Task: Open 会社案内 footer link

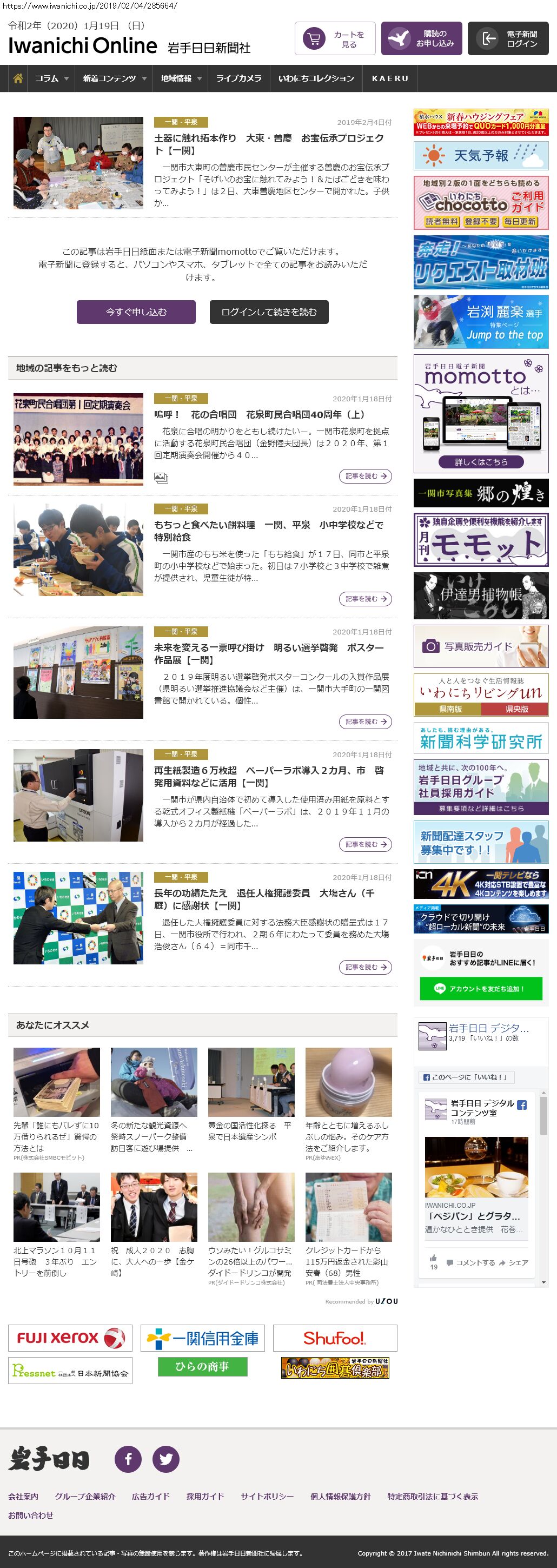Action: coord(23,1496)
